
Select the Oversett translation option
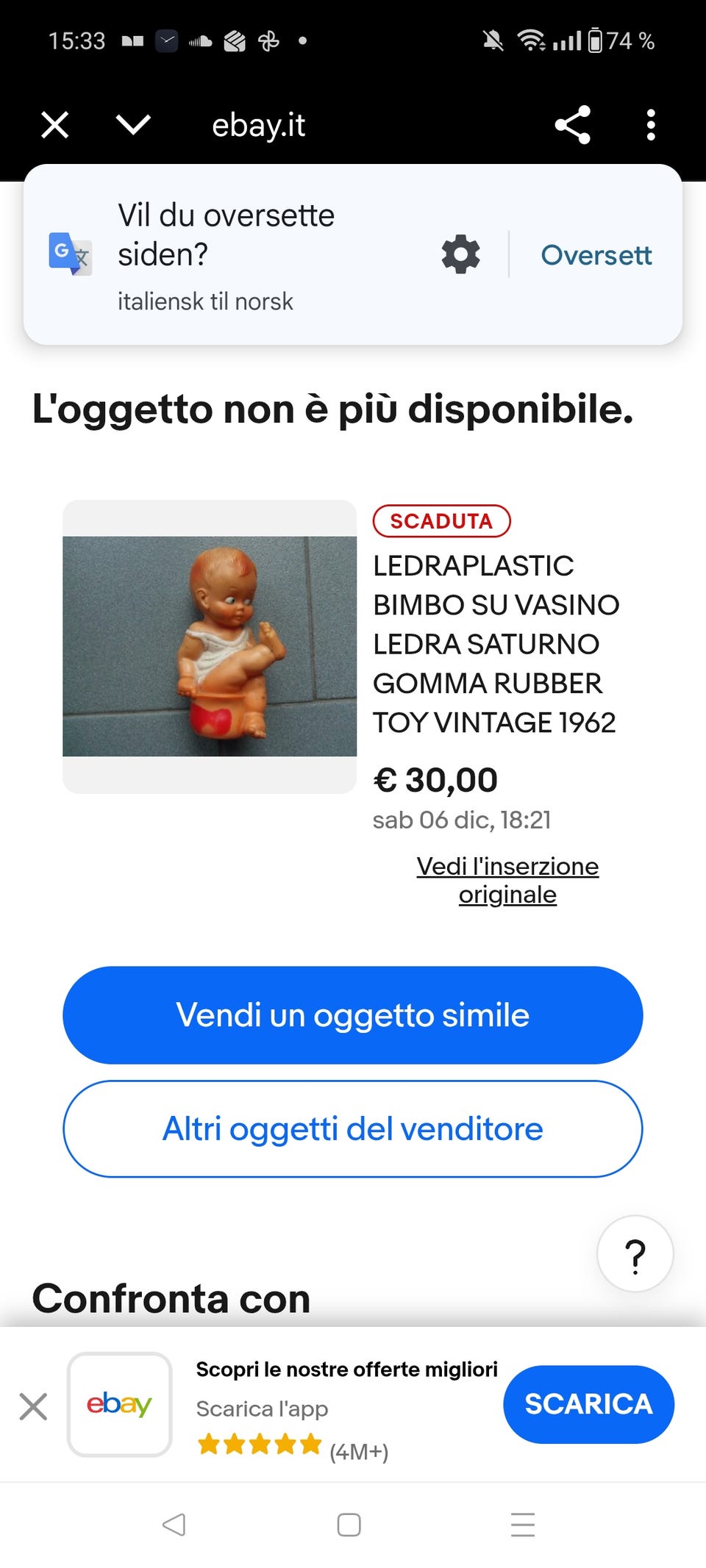(596, 255)
